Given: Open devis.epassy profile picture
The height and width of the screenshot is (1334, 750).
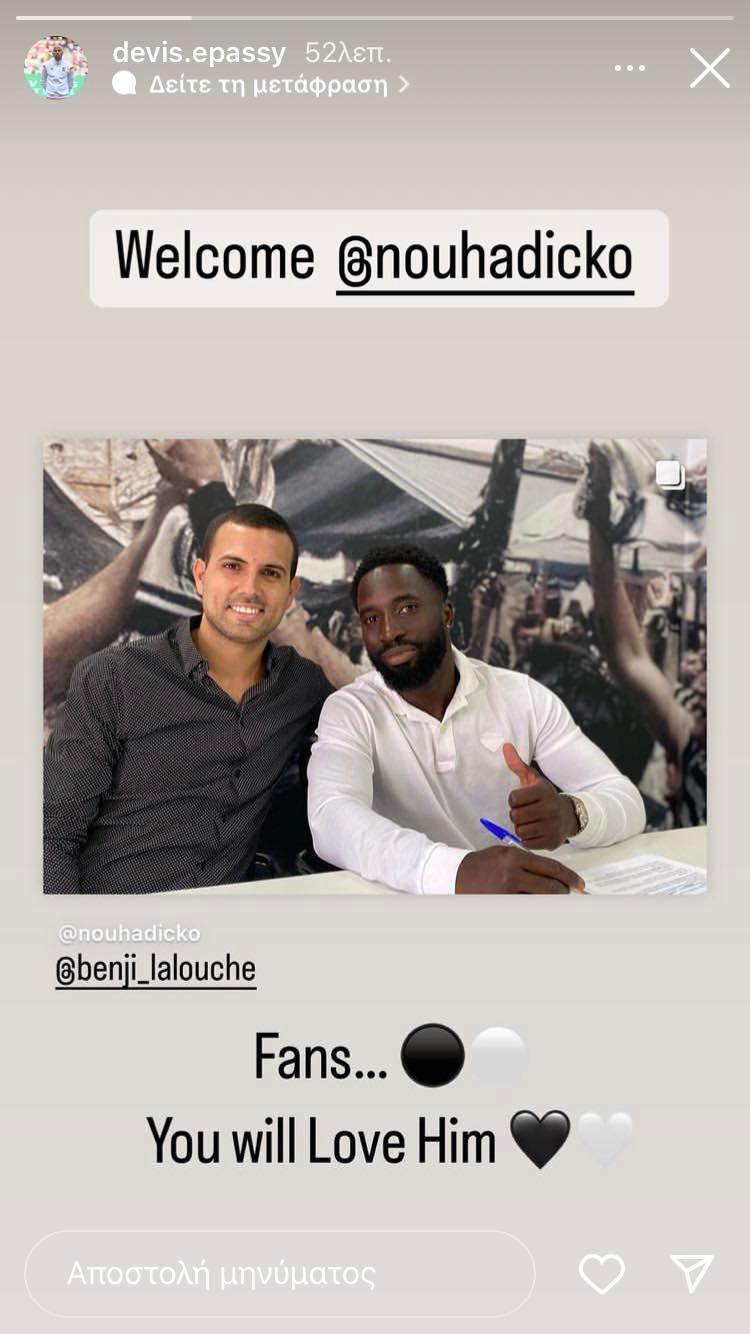Looking at the screenshot, I should coord(56,68).
